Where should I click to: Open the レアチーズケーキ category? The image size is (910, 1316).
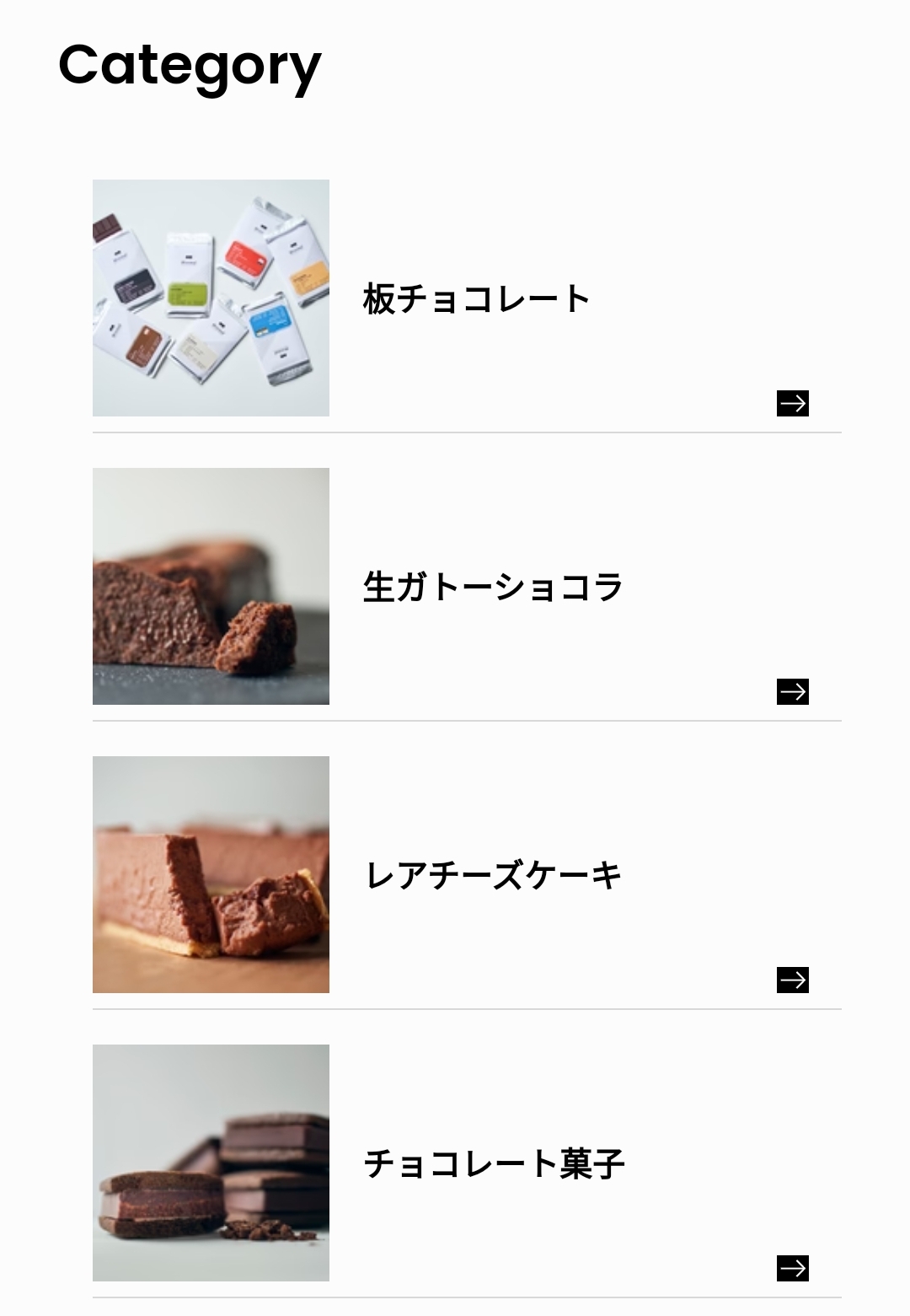(x=492, y=875)
